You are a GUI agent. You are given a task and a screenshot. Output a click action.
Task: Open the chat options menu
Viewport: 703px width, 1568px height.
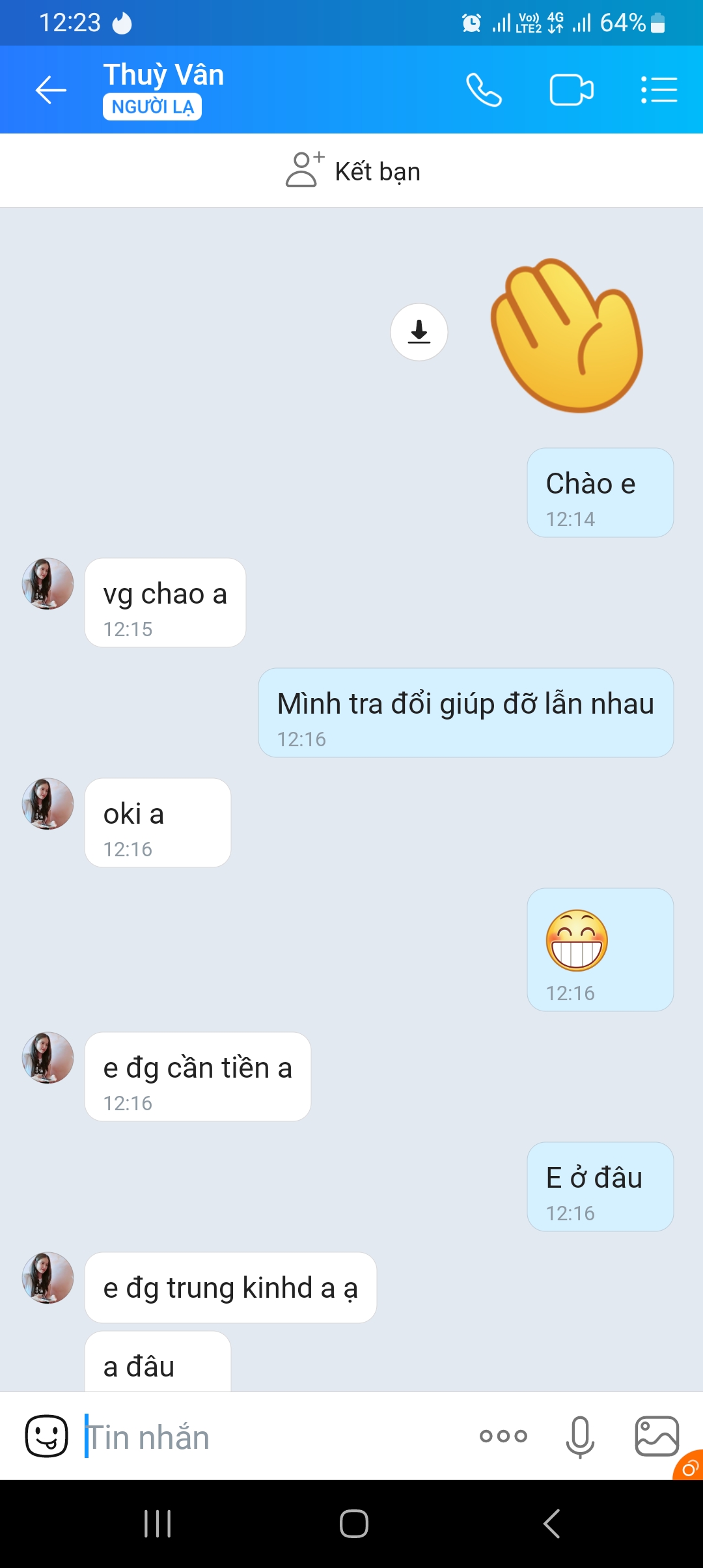tap(659, 90)
